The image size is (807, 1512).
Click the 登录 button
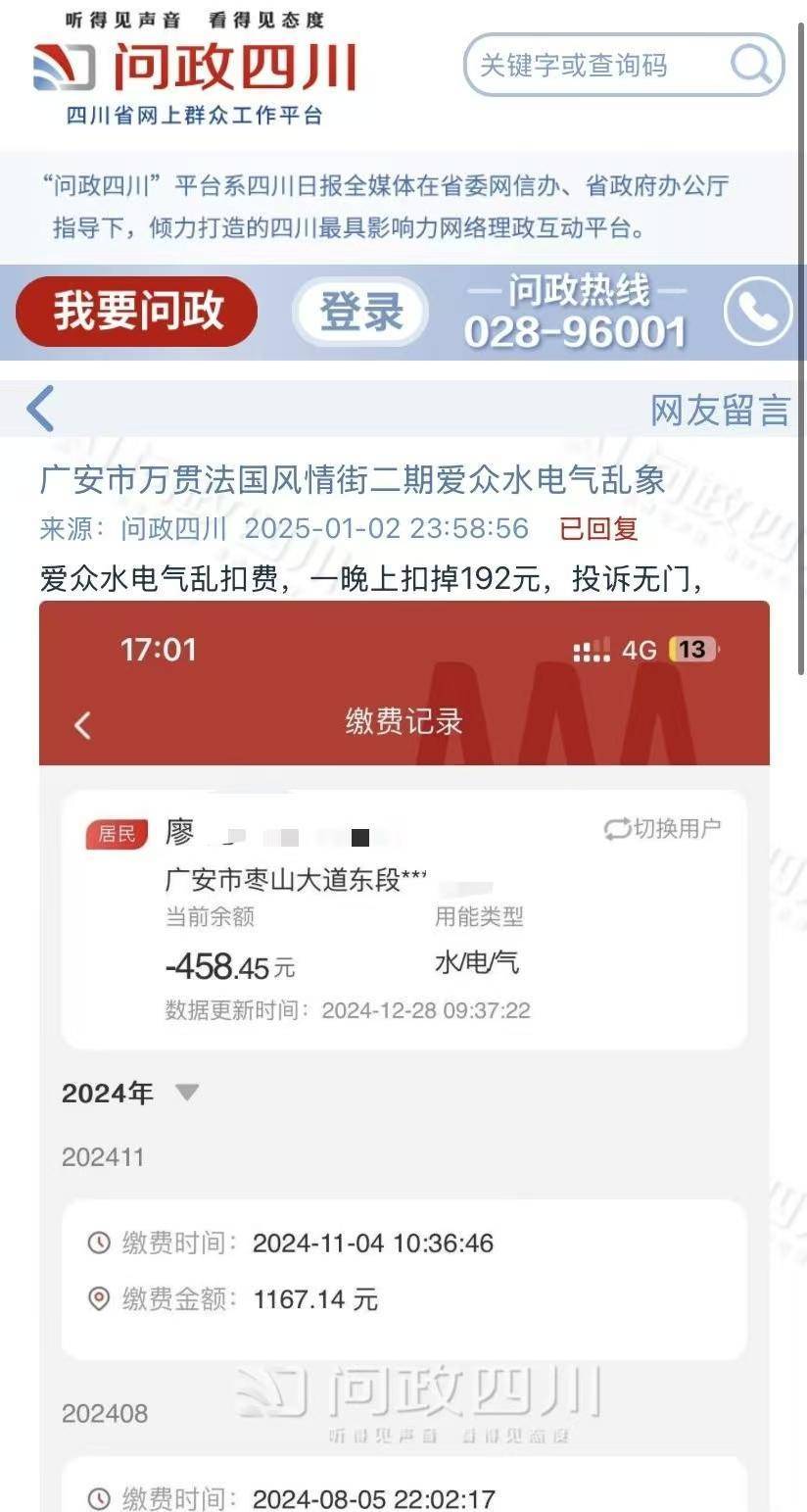pos(359,311)
